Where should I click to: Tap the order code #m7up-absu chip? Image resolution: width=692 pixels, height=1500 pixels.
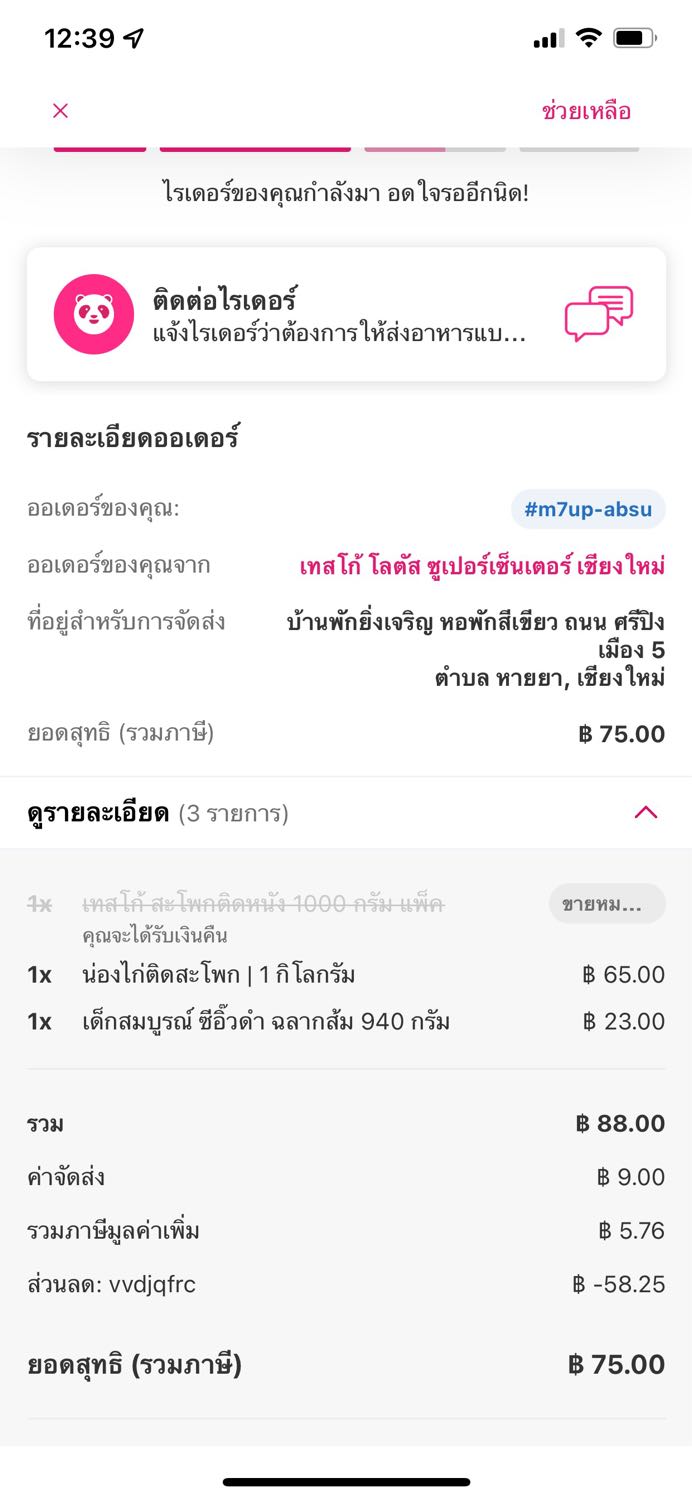[588, 509]
